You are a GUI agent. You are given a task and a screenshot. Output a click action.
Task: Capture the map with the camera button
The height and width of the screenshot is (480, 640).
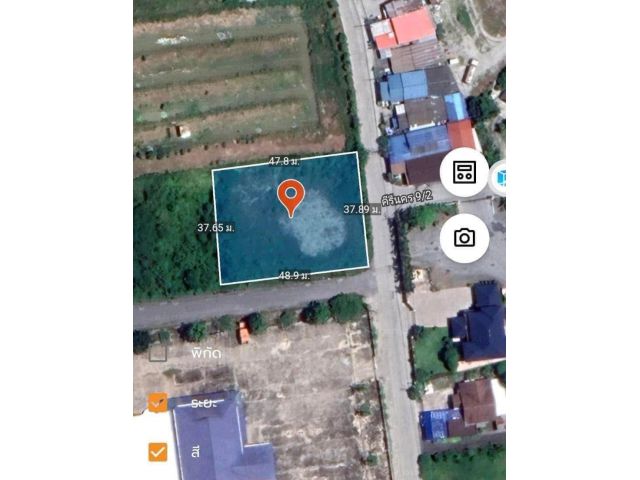pyautogui.click(x=464, y=238)
